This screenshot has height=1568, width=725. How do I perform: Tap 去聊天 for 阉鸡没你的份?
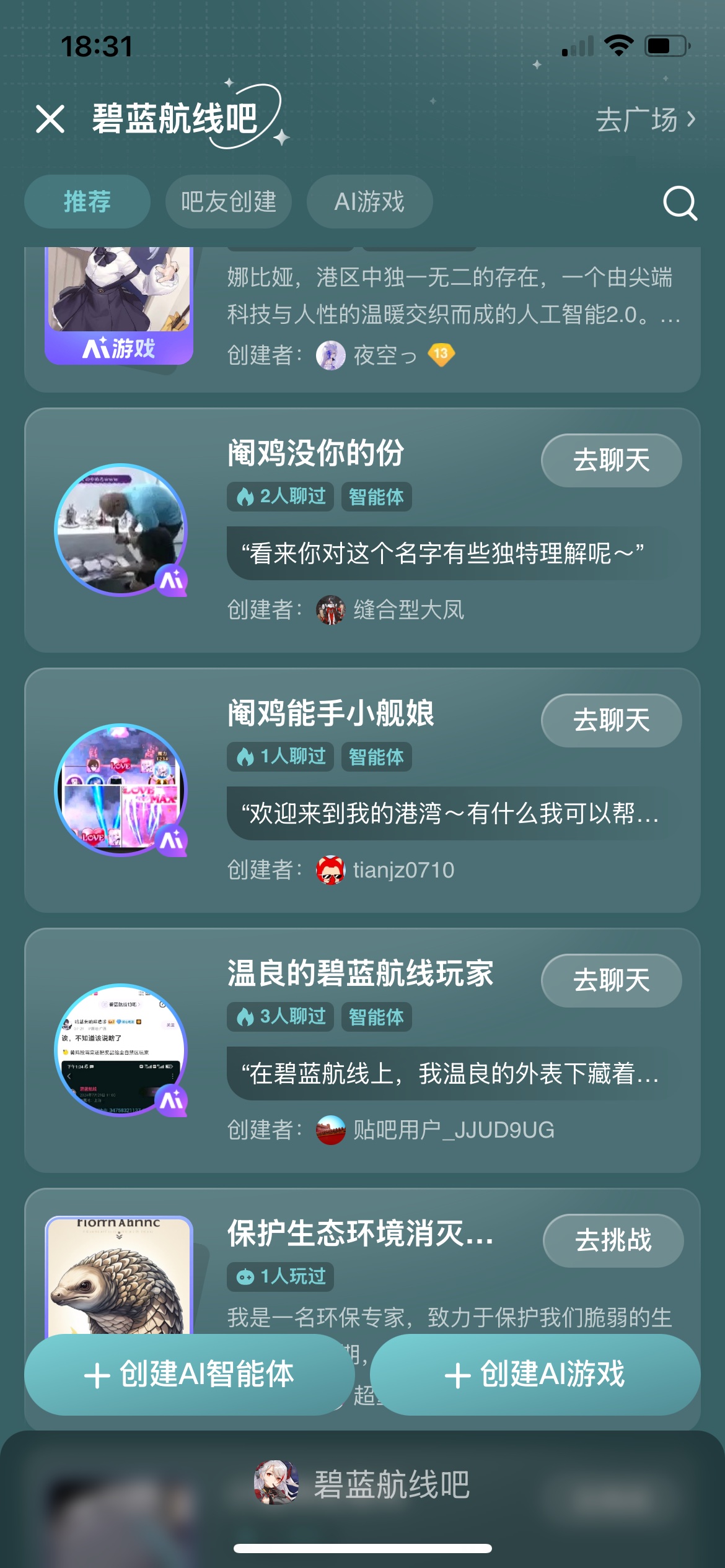(611, 460)
